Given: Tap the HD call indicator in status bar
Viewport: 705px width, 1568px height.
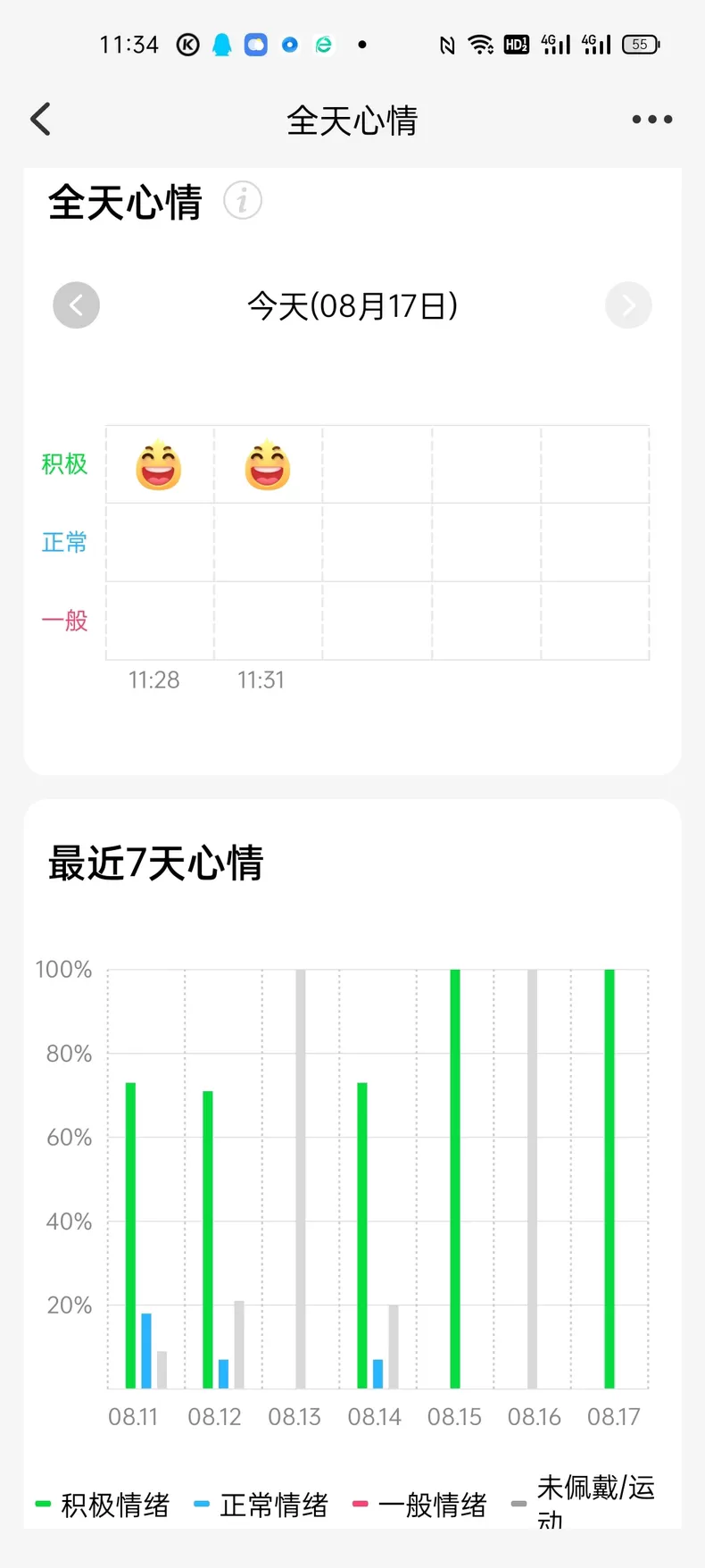Looking at the screenshot, I should coord(516,43).
